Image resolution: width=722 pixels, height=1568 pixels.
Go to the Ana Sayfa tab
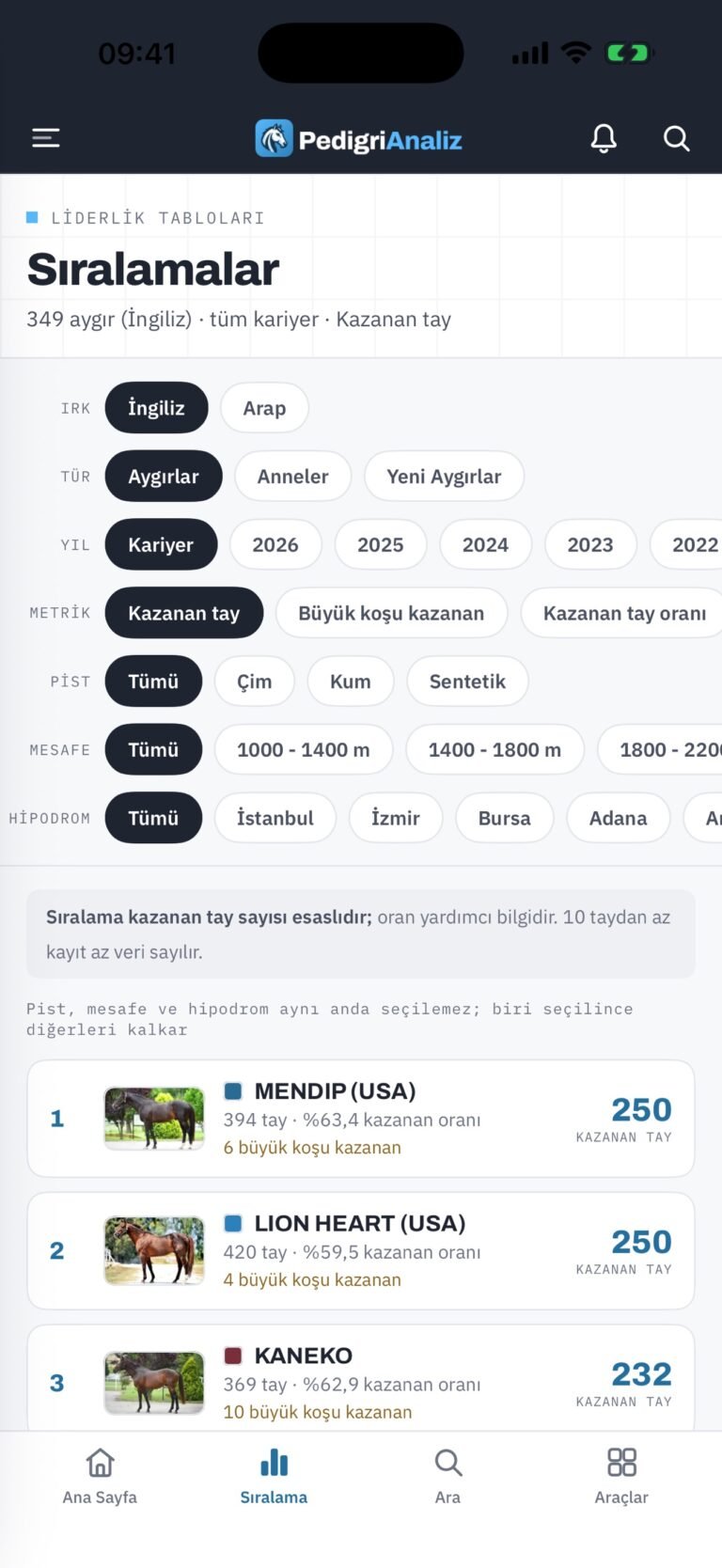coord(100,1477)
